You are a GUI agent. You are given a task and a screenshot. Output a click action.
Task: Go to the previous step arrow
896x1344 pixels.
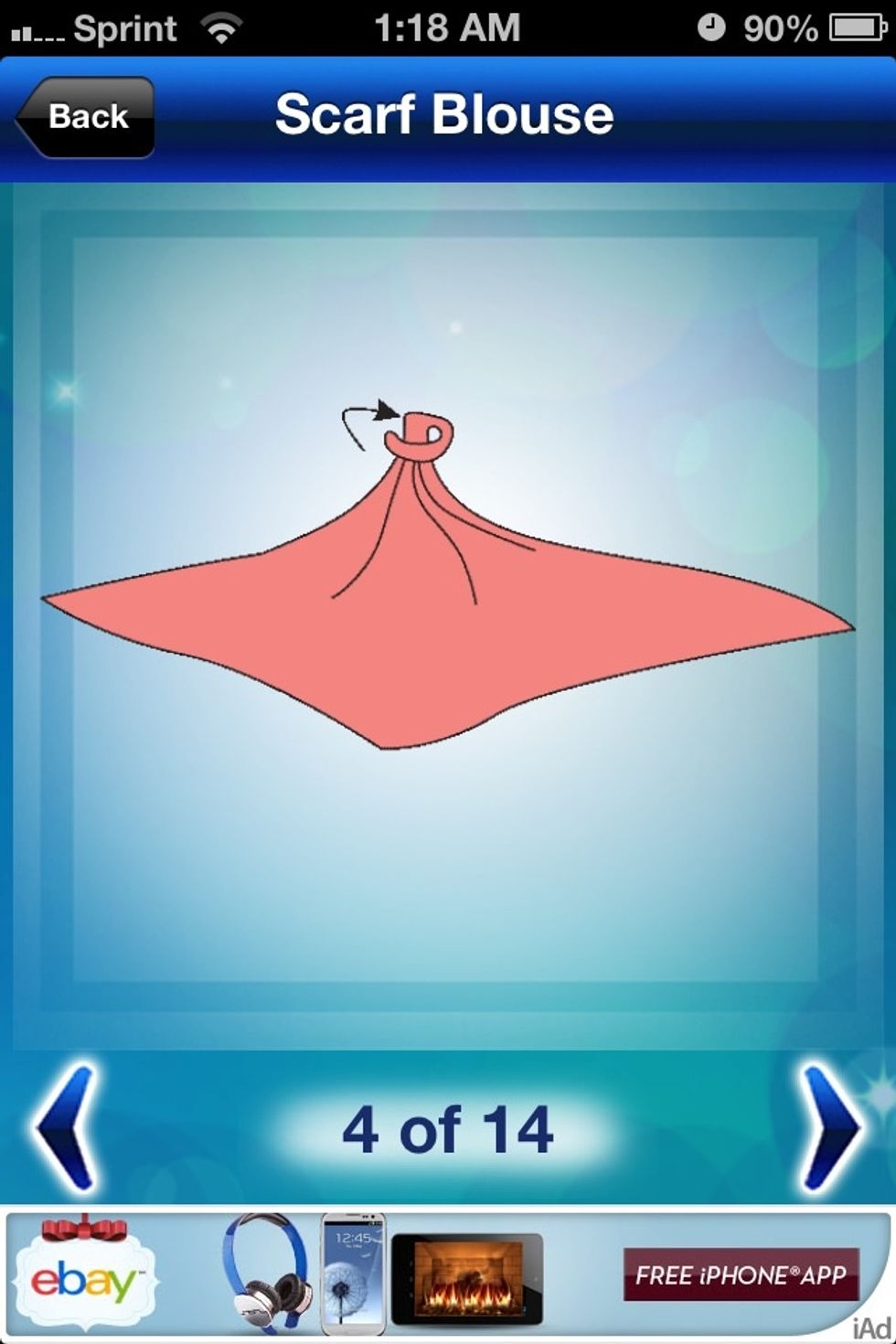[x=66, y=1128]
